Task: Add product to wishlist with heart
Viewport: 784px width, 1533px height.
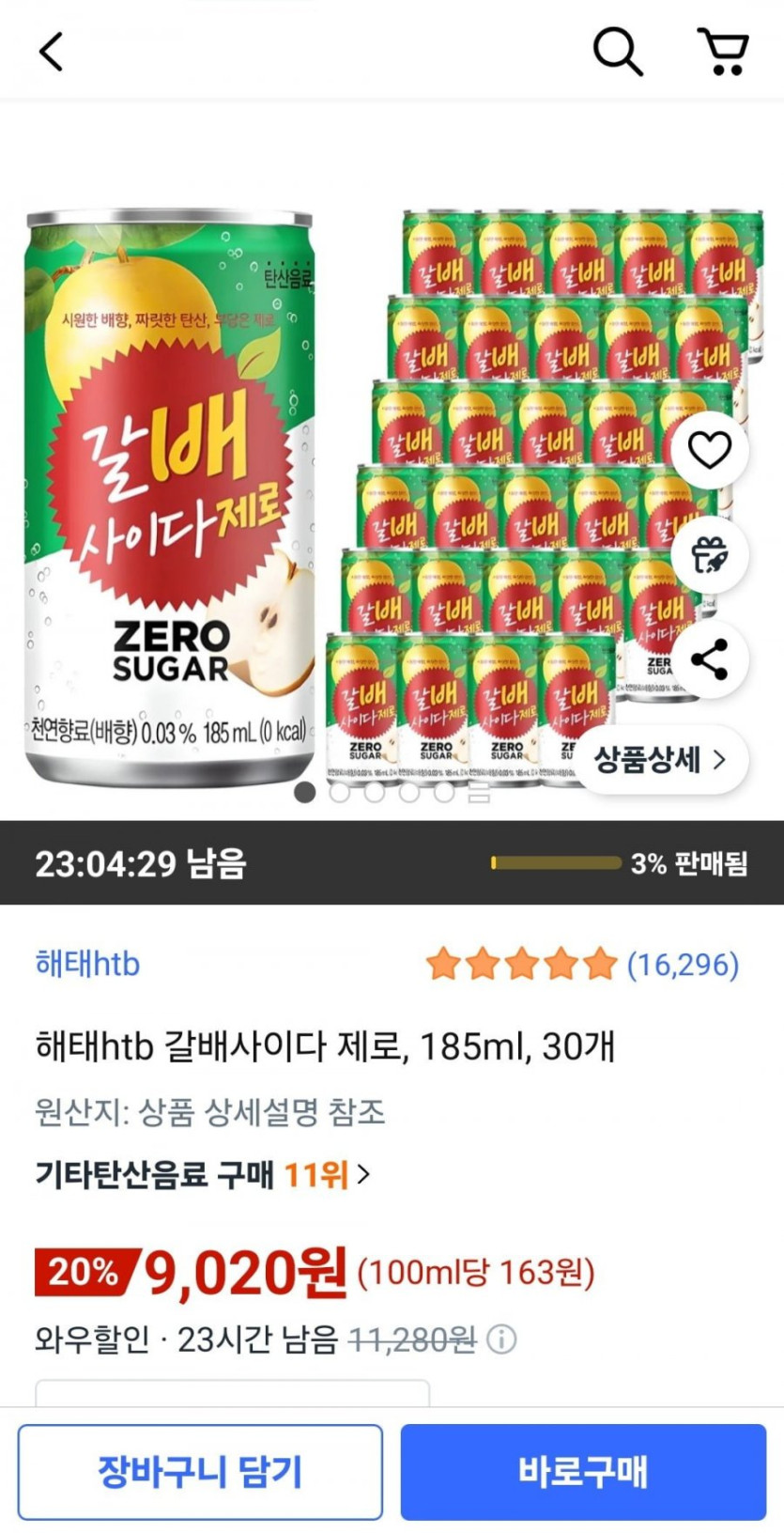Action: pos(709,450)
